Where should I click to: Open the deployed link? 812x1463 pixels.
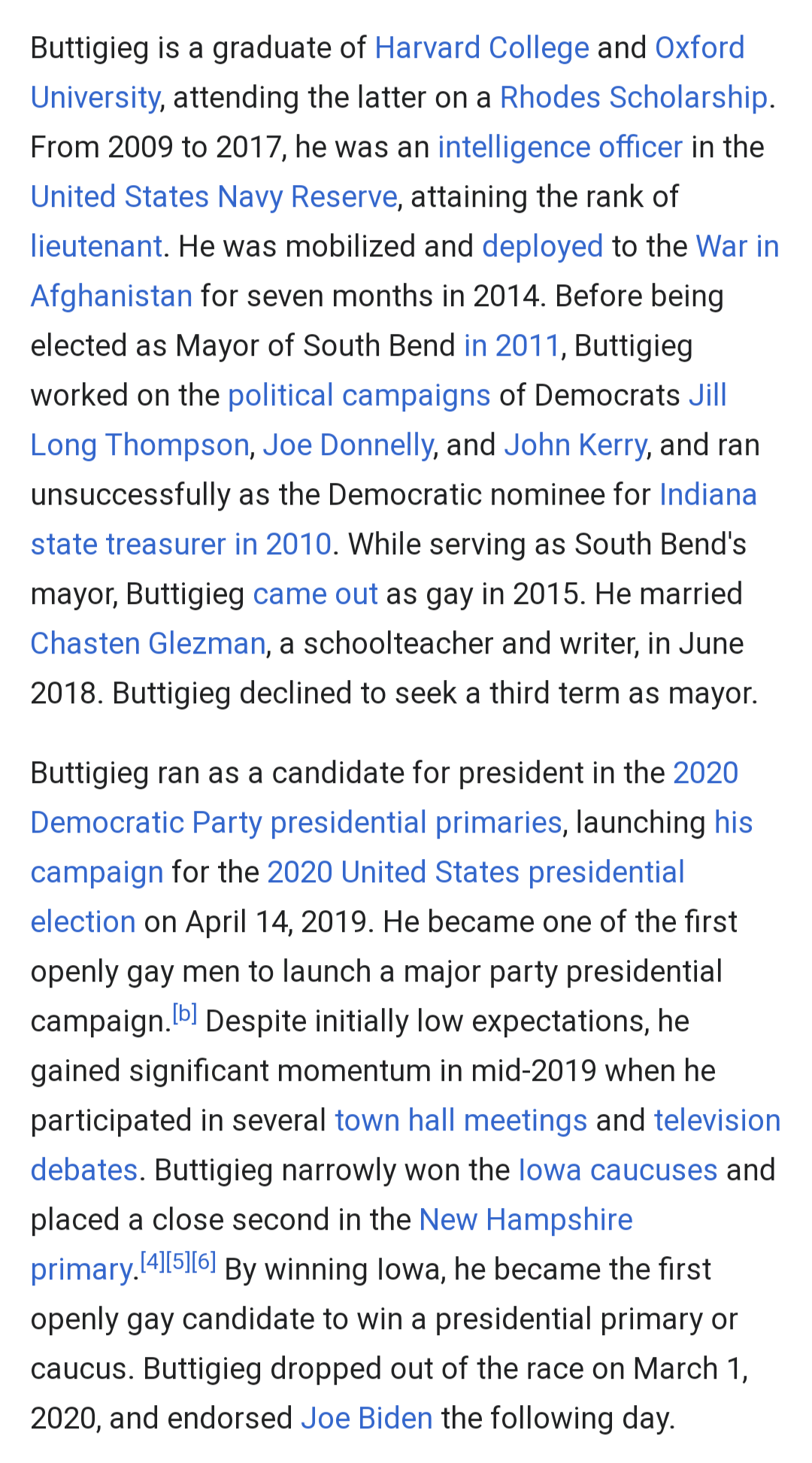[x=543, y=247]
